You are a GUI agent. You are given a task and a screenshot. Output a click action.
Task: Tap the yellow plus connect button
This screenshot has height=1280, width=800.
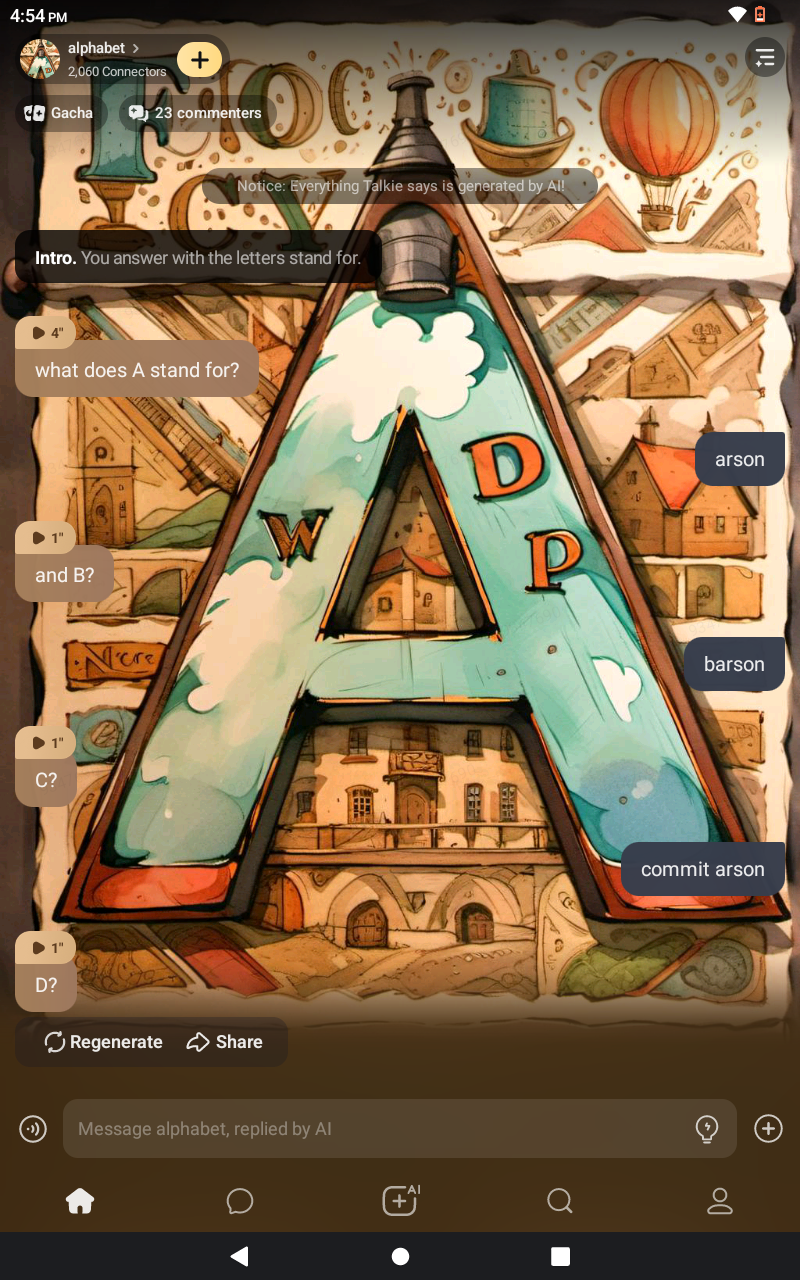[x=200, y=60]
